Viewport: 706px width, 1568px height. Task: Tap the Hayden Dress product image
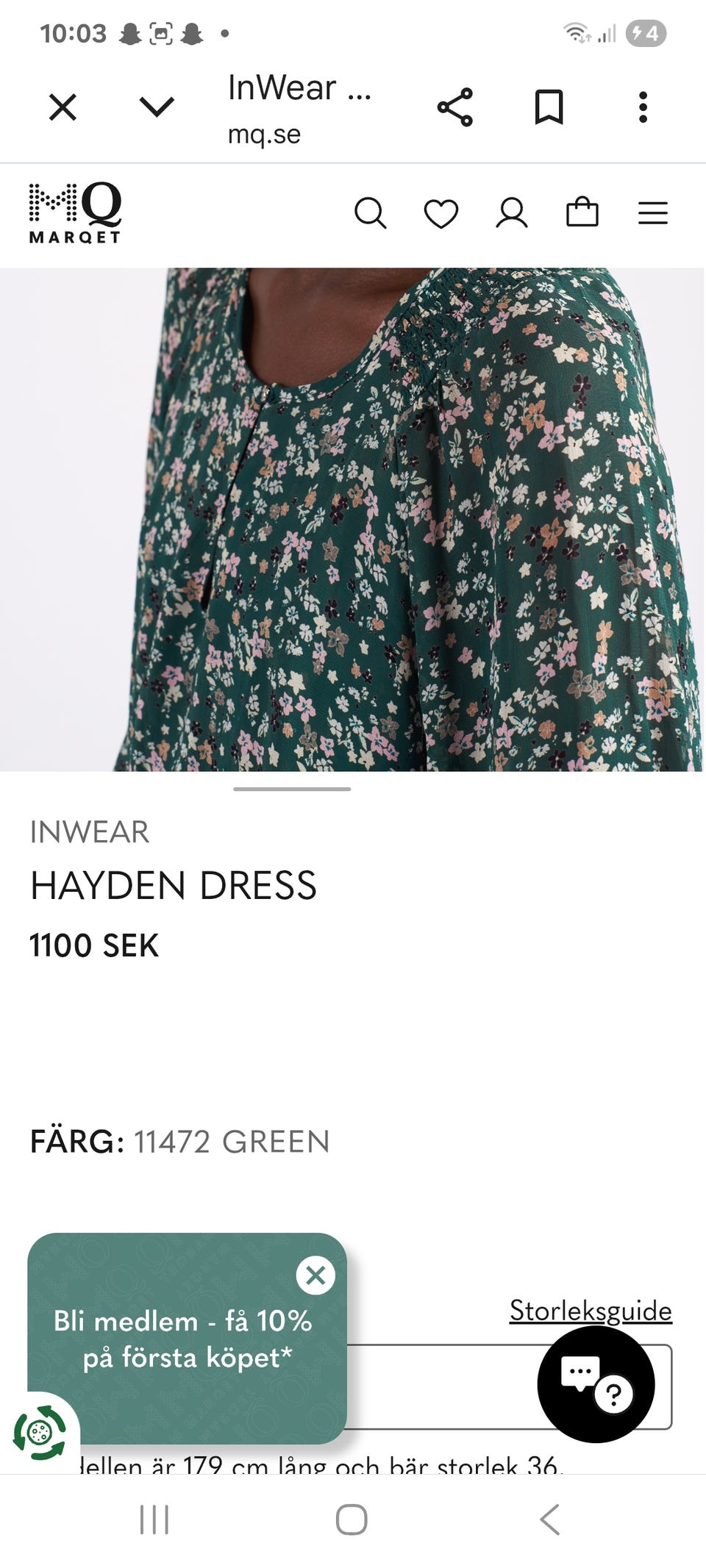click(x=352, y=519)
